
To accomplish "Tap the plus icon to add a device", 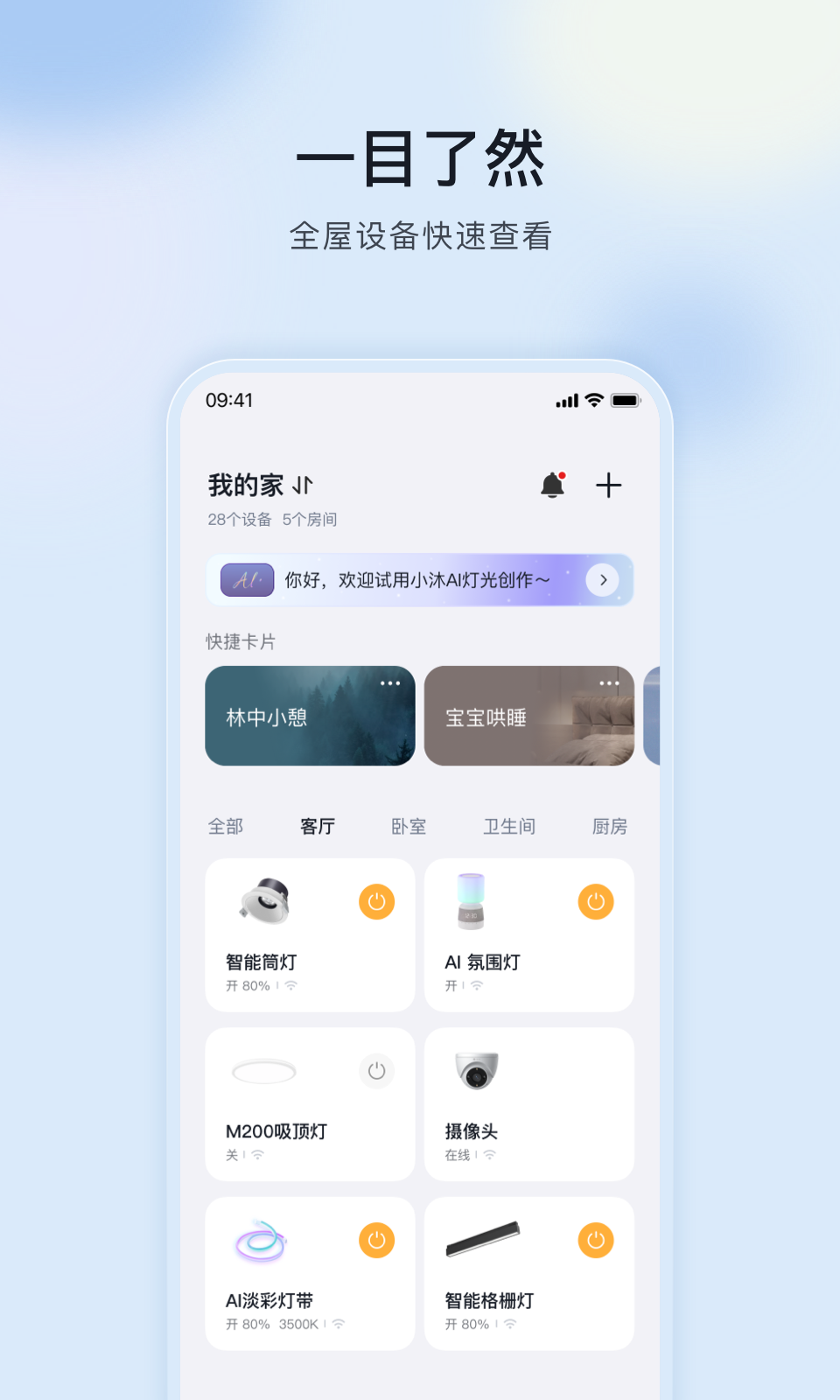I will (610, 485).
